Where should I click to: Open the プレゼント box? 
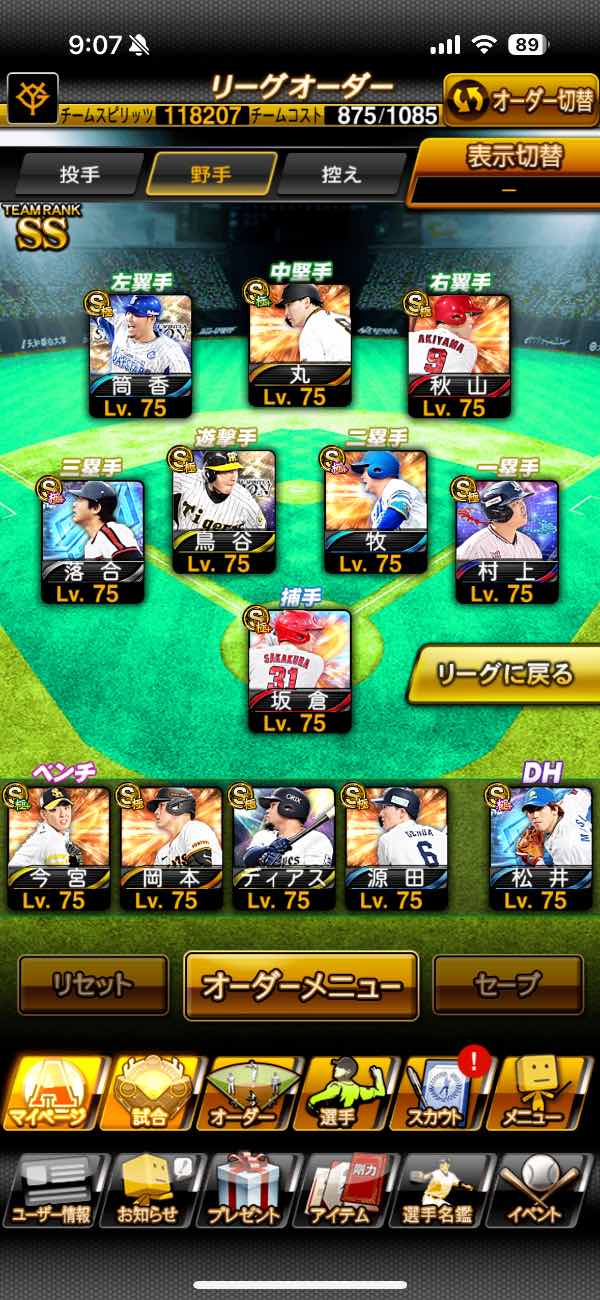pyautogui.click(x=247, y=1191)
